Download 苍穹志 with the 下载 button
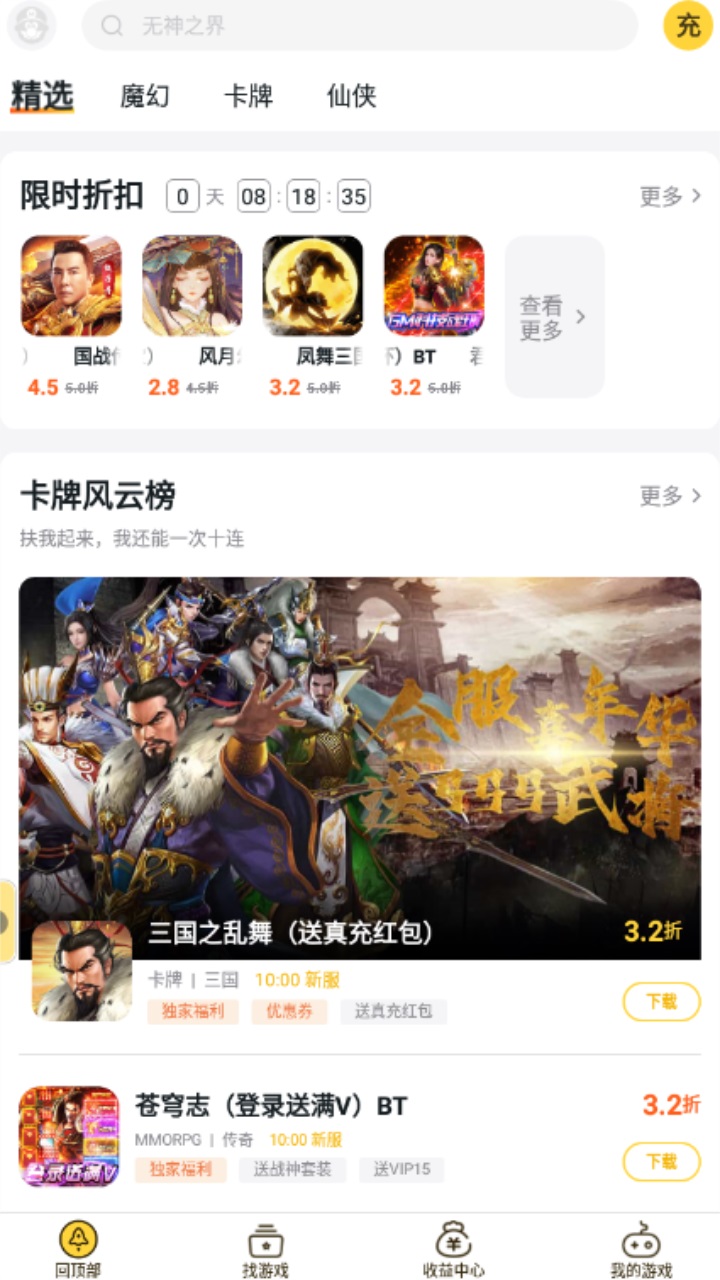 coord(661,1161)
